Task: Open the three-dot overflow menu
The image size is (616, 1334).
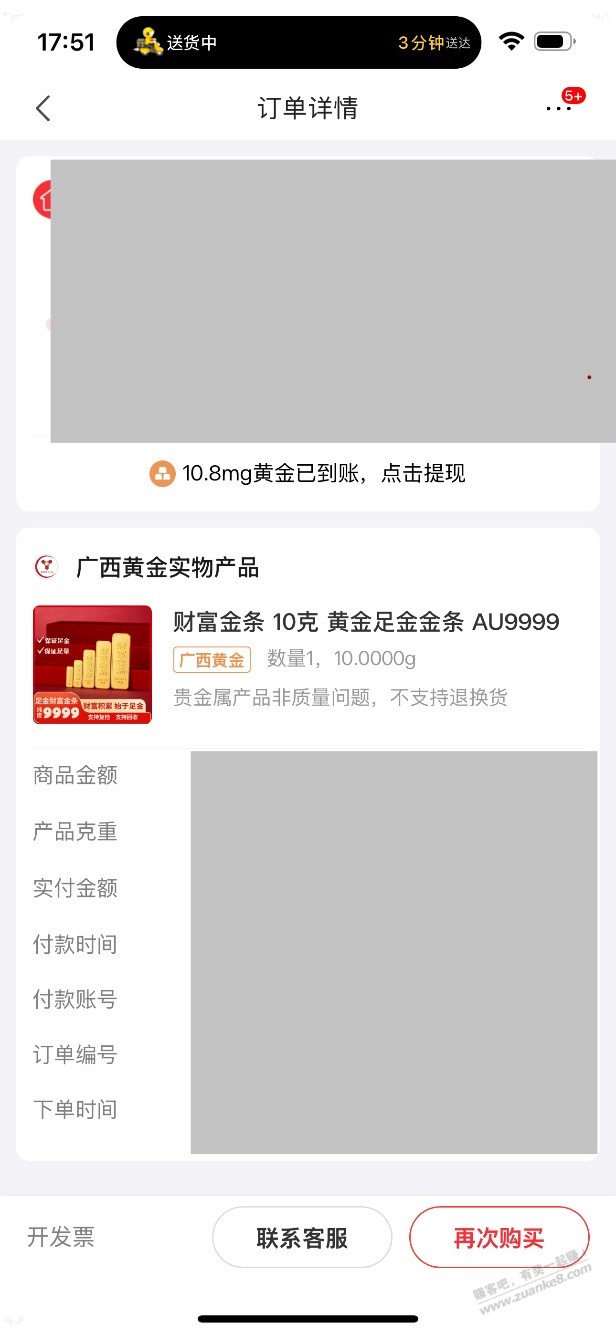Action: click(x=558, y=108)
